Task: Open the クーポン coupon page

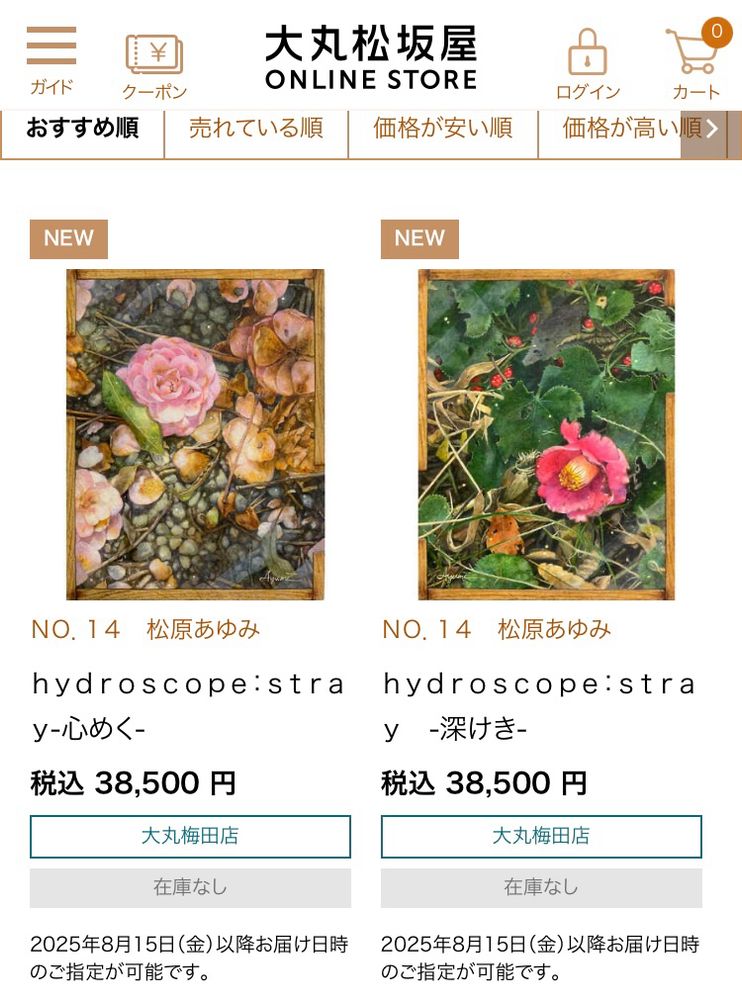Action: [x=154, y=66]
